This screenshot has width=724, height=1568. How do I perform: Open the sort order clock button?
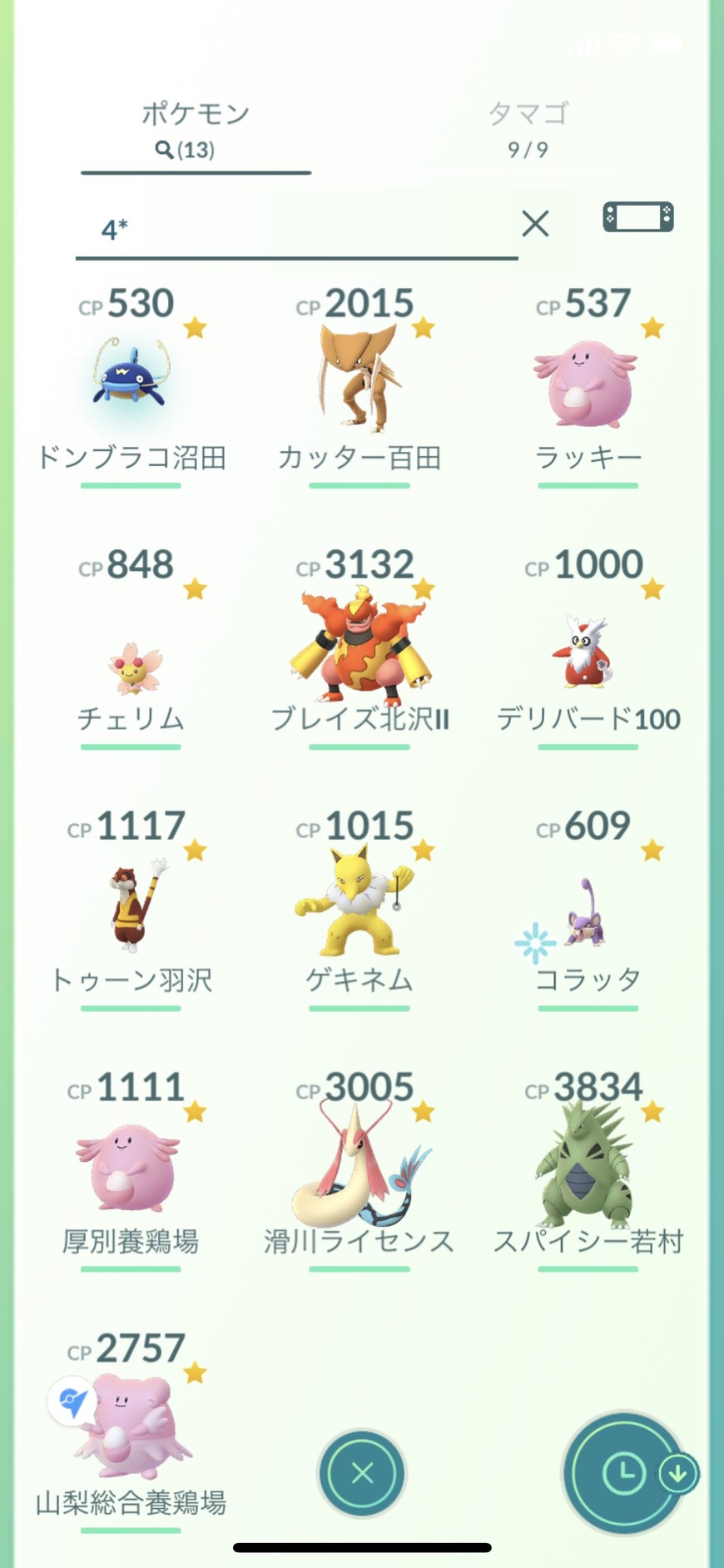(x=624, y=1473)
